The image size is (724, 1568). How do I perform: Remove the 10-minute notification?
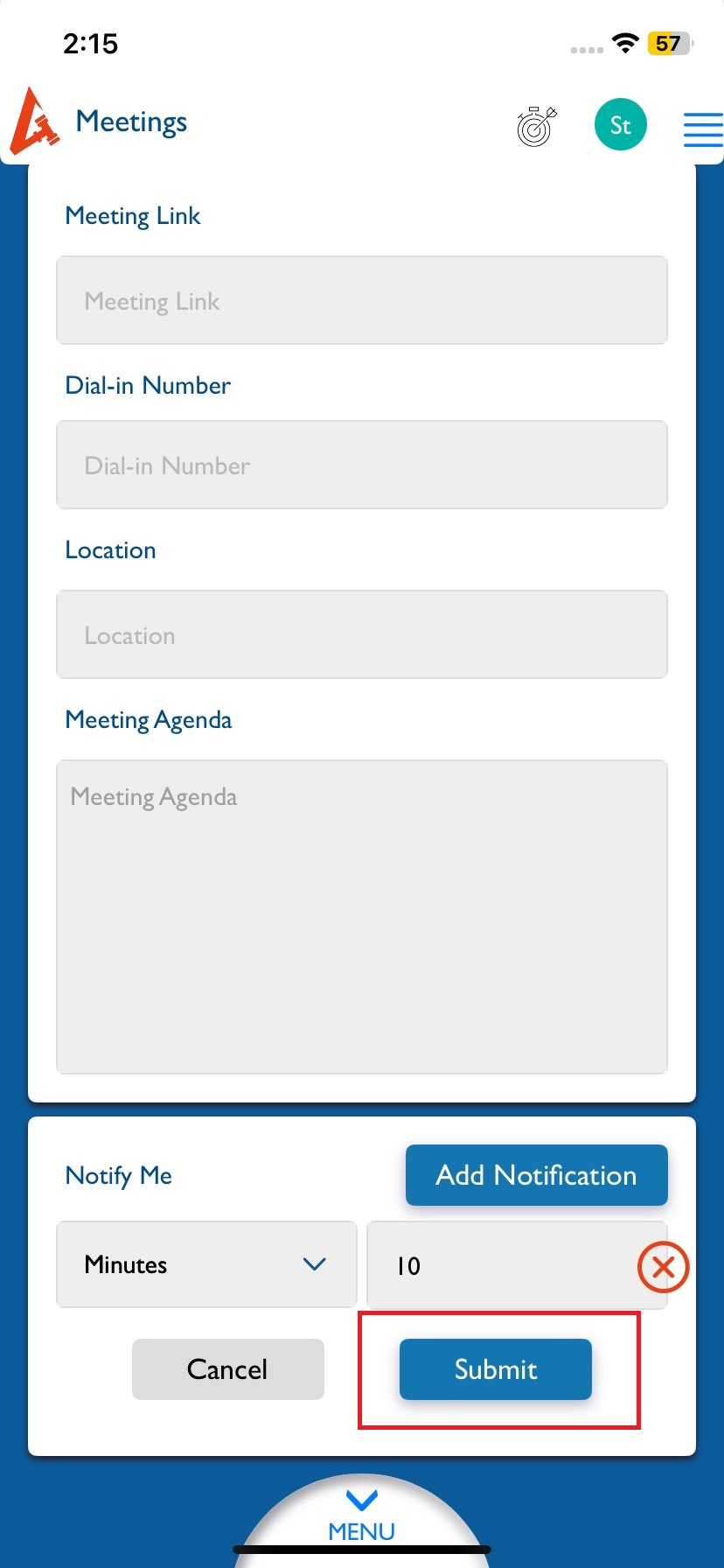(664, 1267)
